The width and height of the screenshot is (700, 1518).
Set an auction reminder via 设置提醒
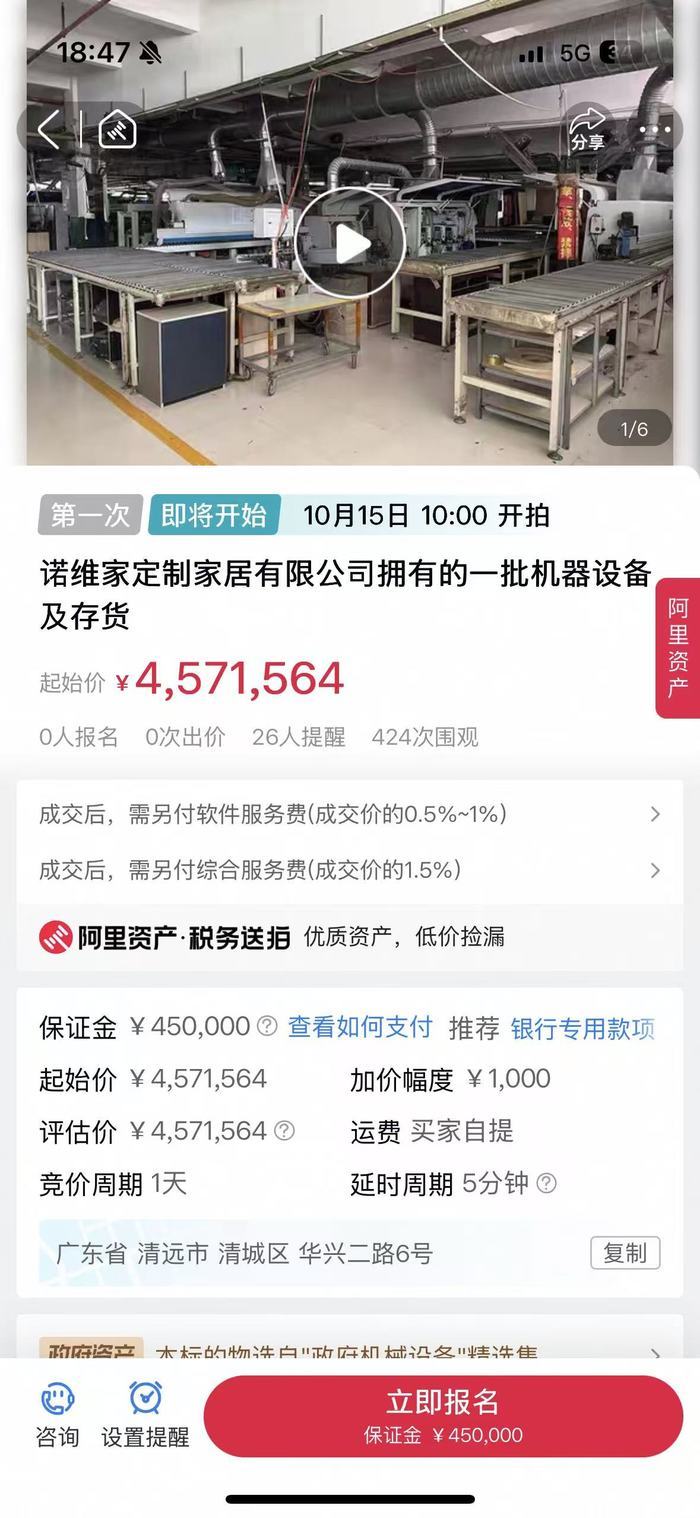(x=145, y=1415)
